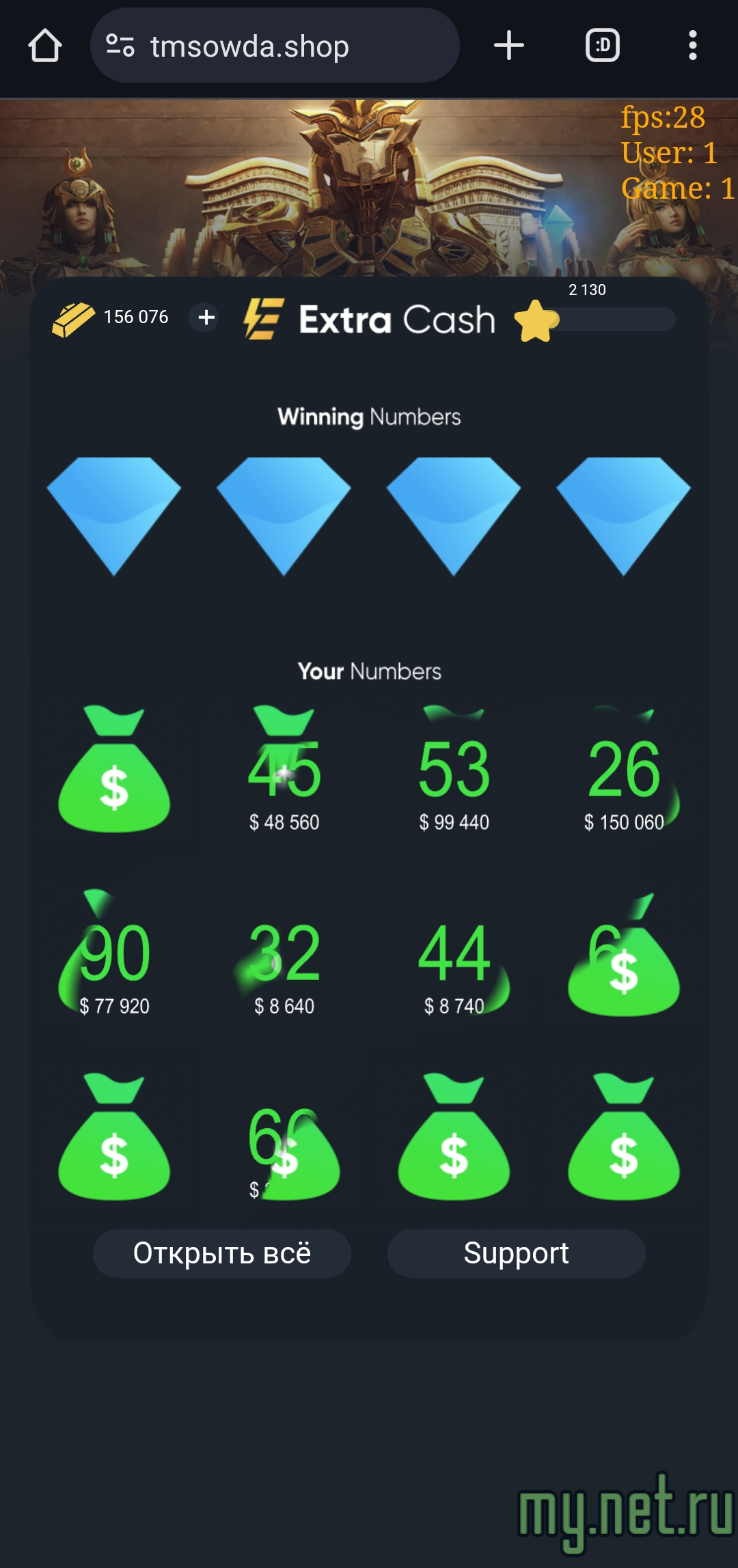738x1568 pixels.
Task: Tap the tmsowda.shop address bar
Action: pyautogui.click(x=273, y=46)
